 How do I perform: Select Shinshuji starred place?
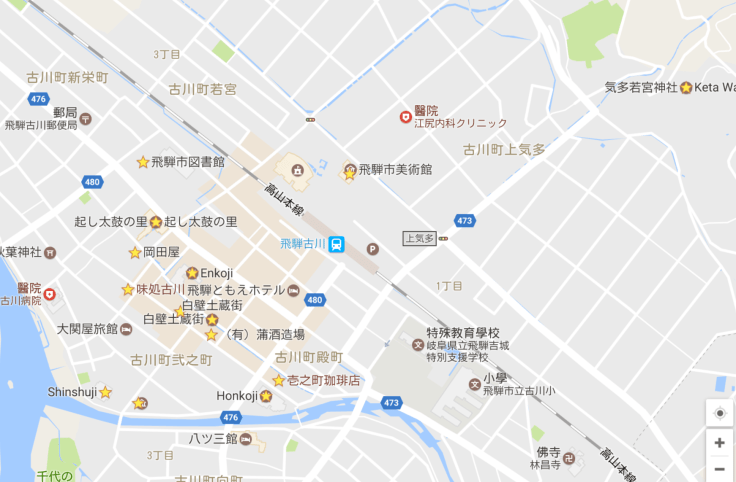coord(105,392)
